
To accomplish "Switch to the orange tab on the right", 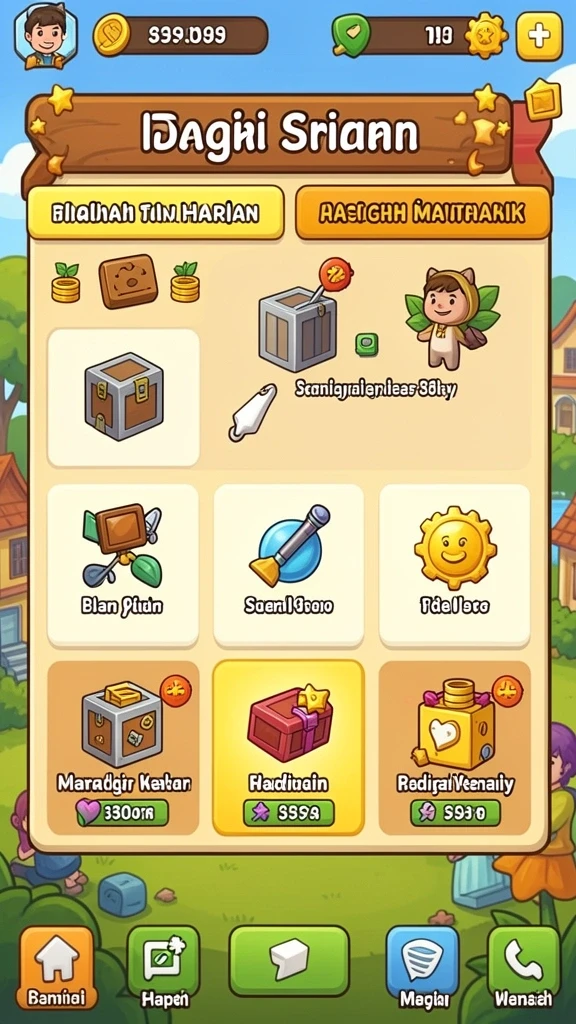I will [x=423, y=213].
